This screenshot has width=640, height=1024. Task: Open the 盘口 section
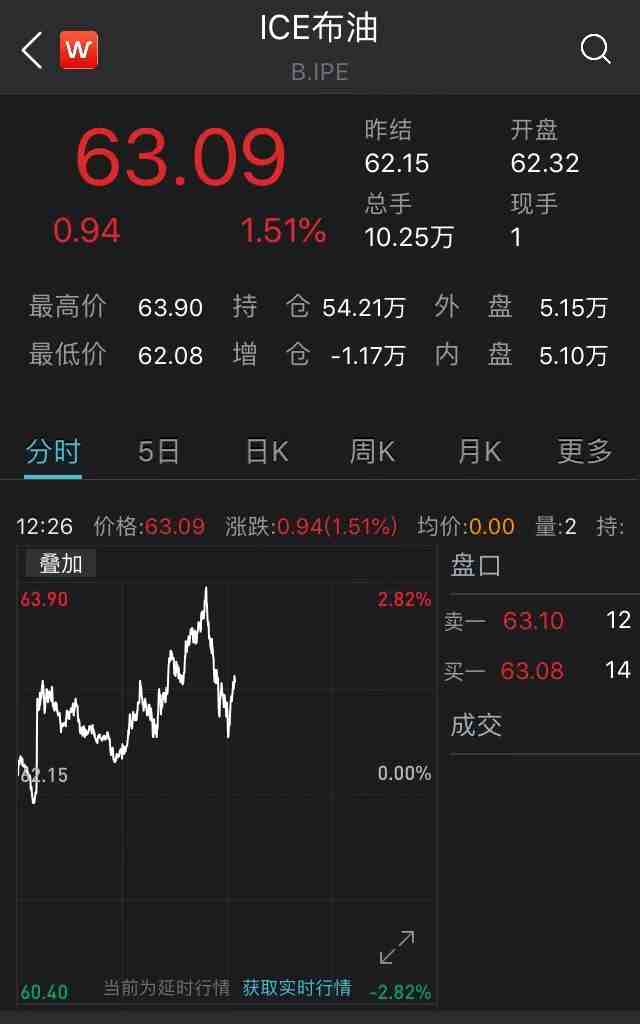475,566
